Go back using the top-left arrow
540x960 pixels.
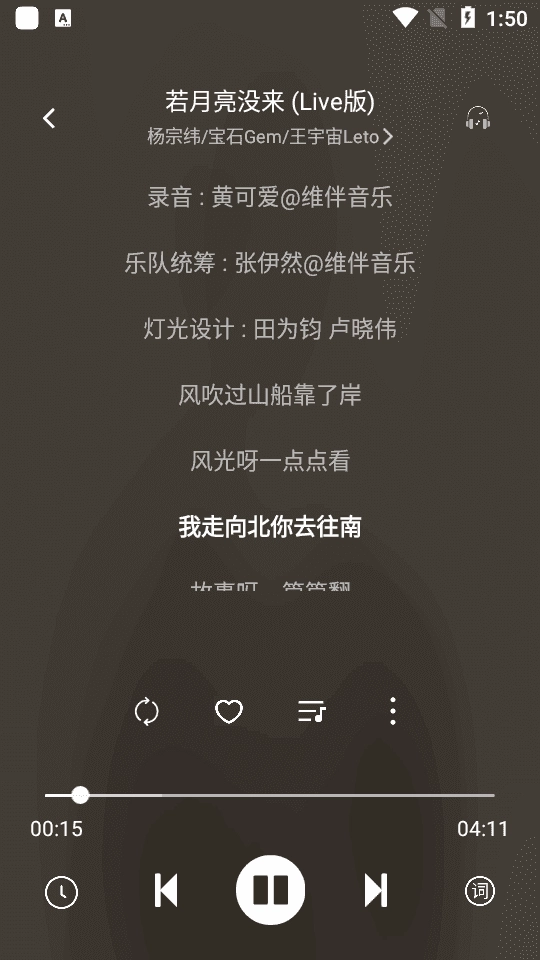click(x=49, y=118)
